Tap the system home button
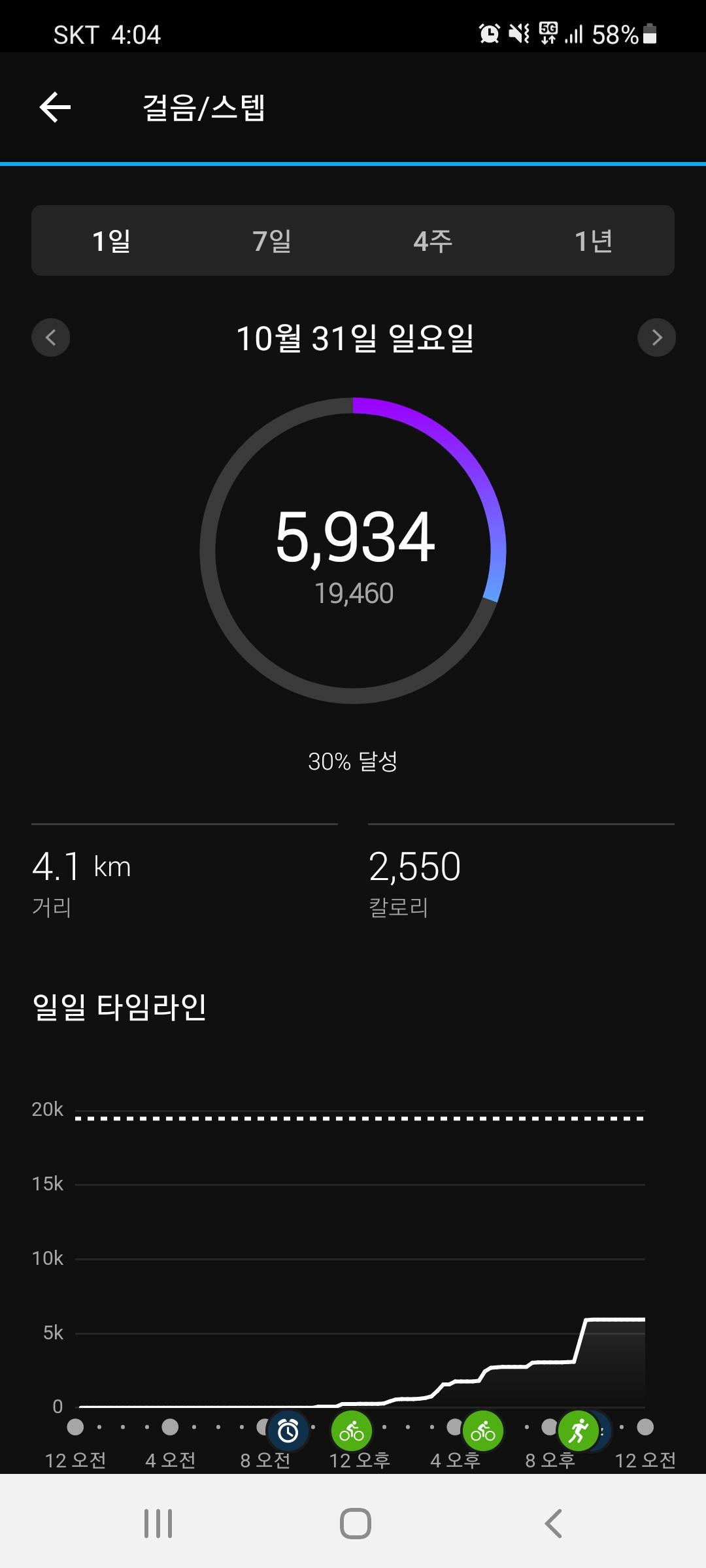The height and width of the screenshot is (1568, 706). click(x=355, y=1524)
